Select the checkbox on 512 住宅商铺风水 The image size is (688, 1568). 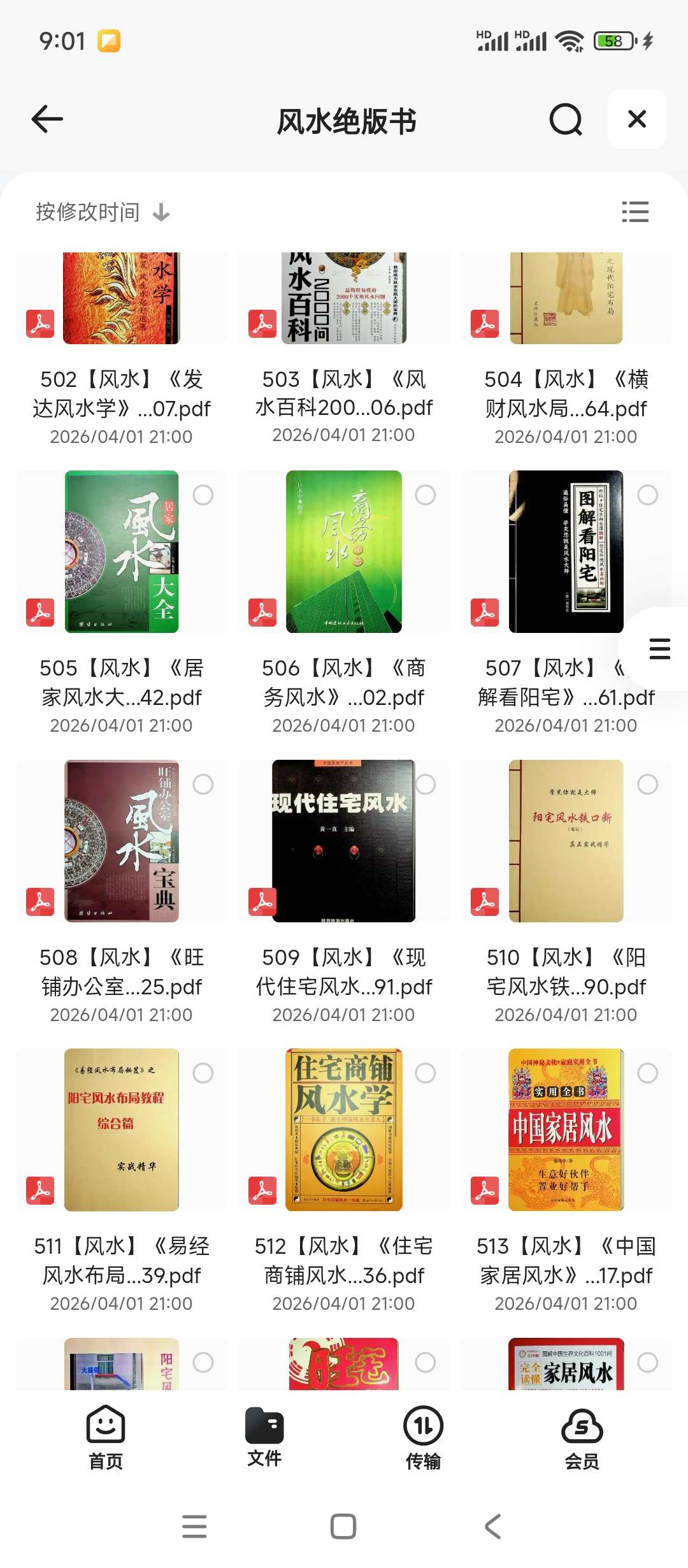(x=426, y=1073)
